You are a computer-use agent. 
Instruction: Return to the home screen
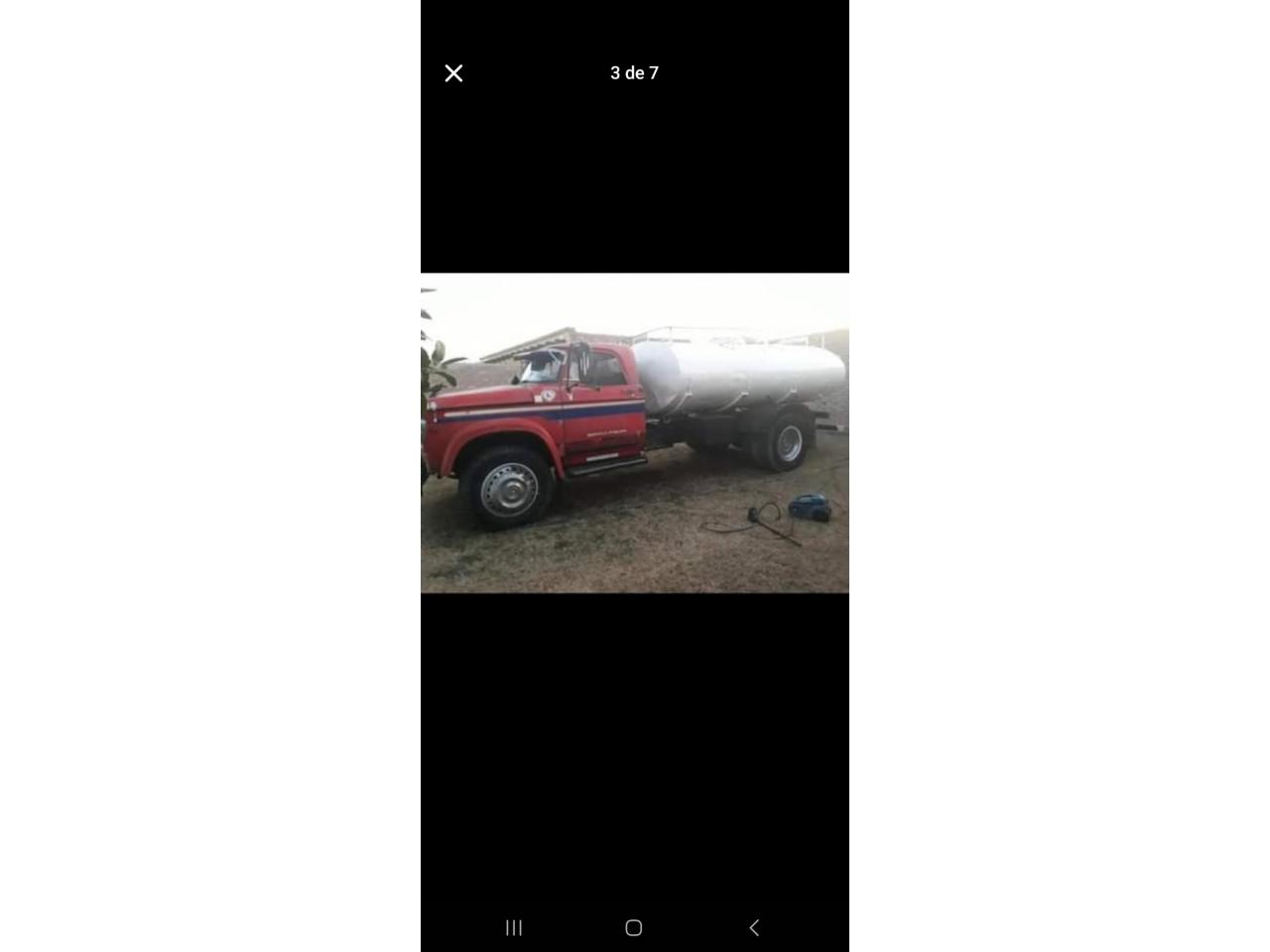tap(634, 927)
